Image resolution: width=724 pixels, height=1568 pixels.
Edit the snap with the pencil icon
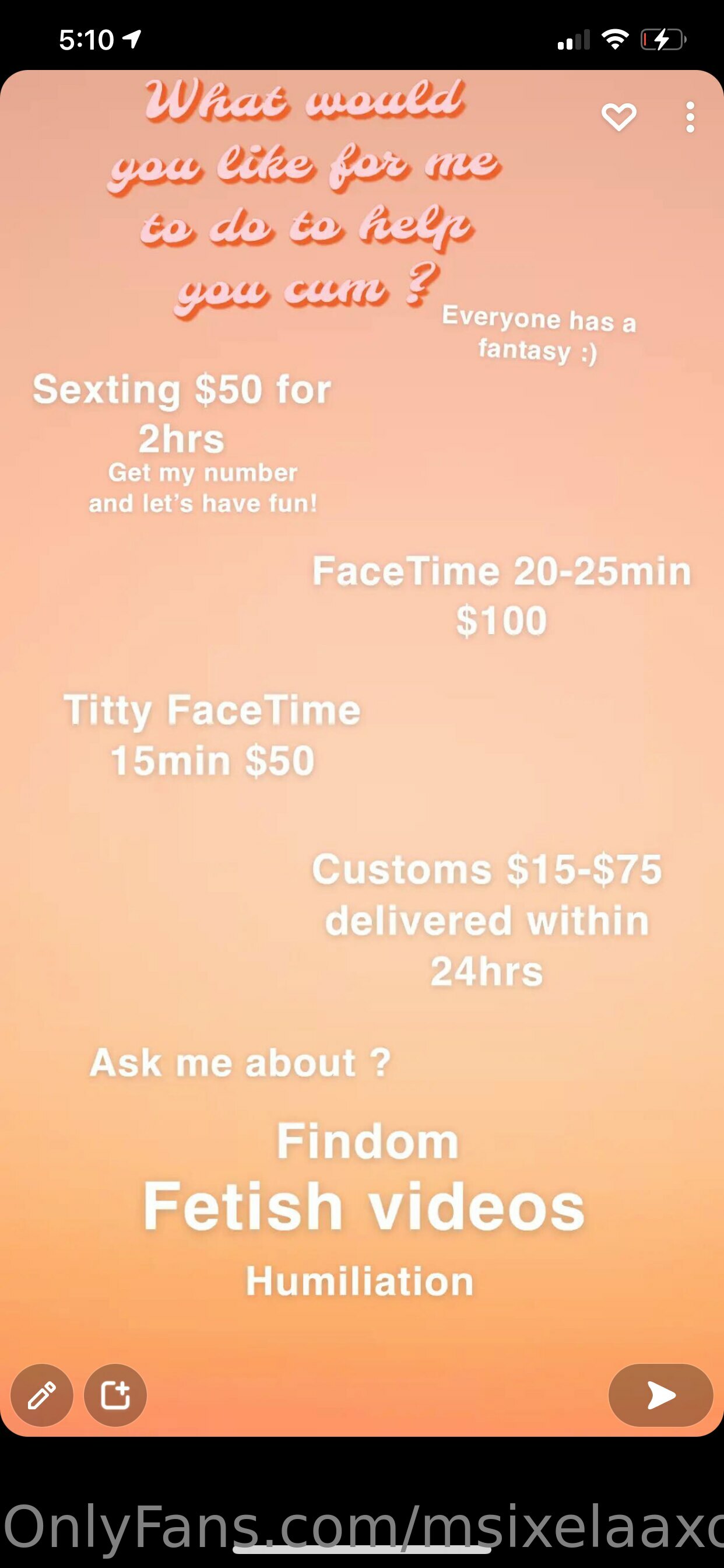pos(42,1395)
